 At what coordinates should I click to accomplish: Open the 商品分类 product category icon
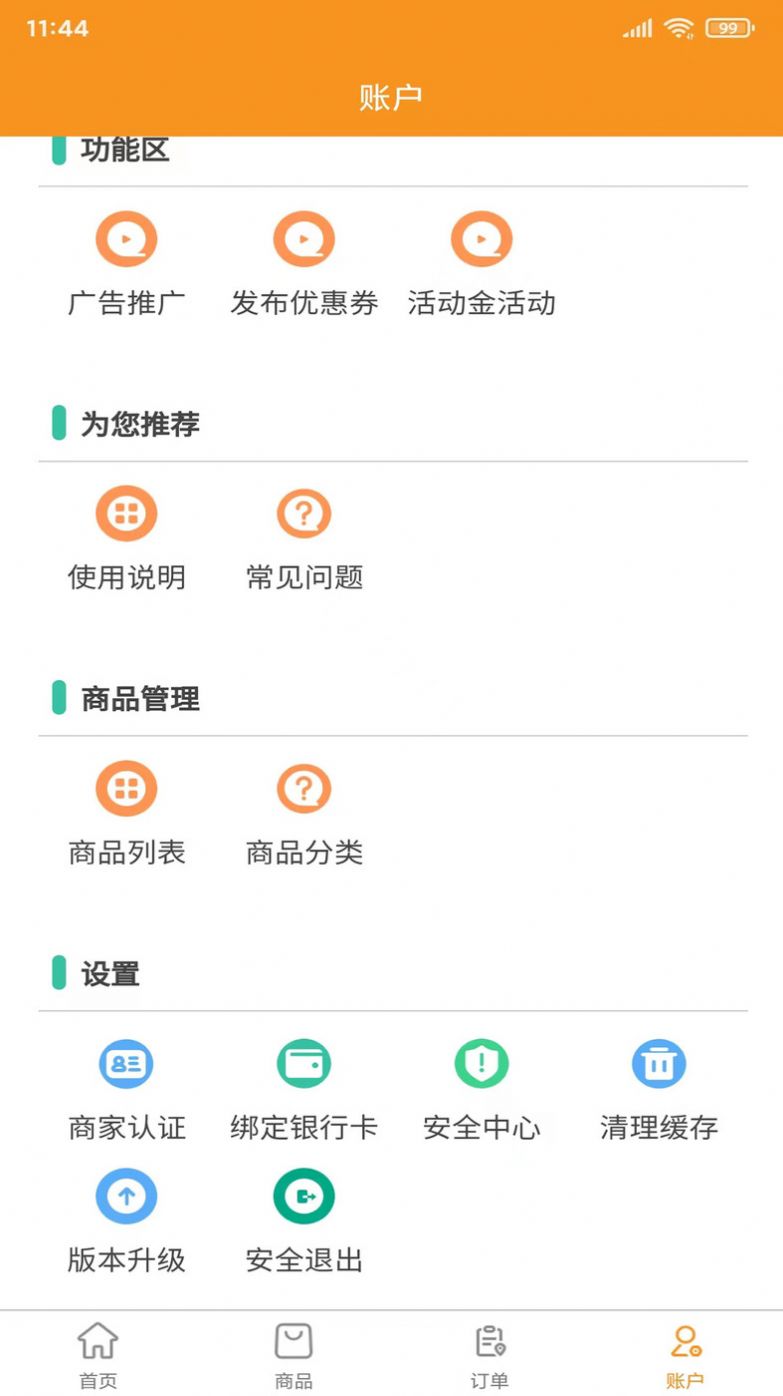(304, 788)
